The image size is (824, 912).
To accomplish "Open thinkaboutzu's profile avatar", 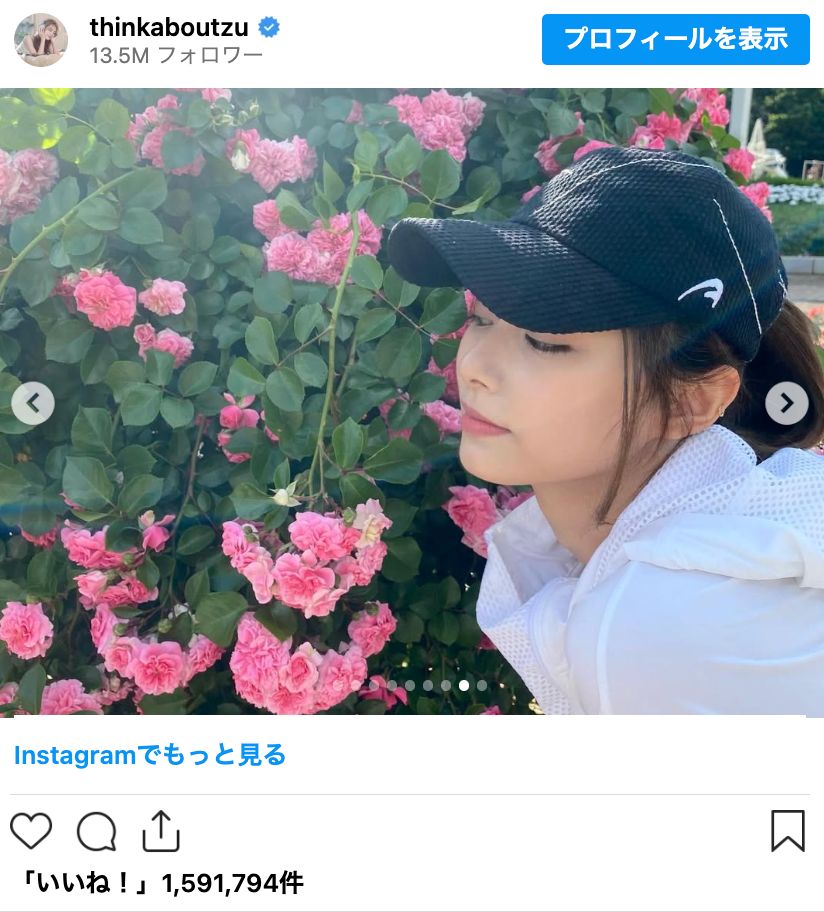I will coord(41,41).
